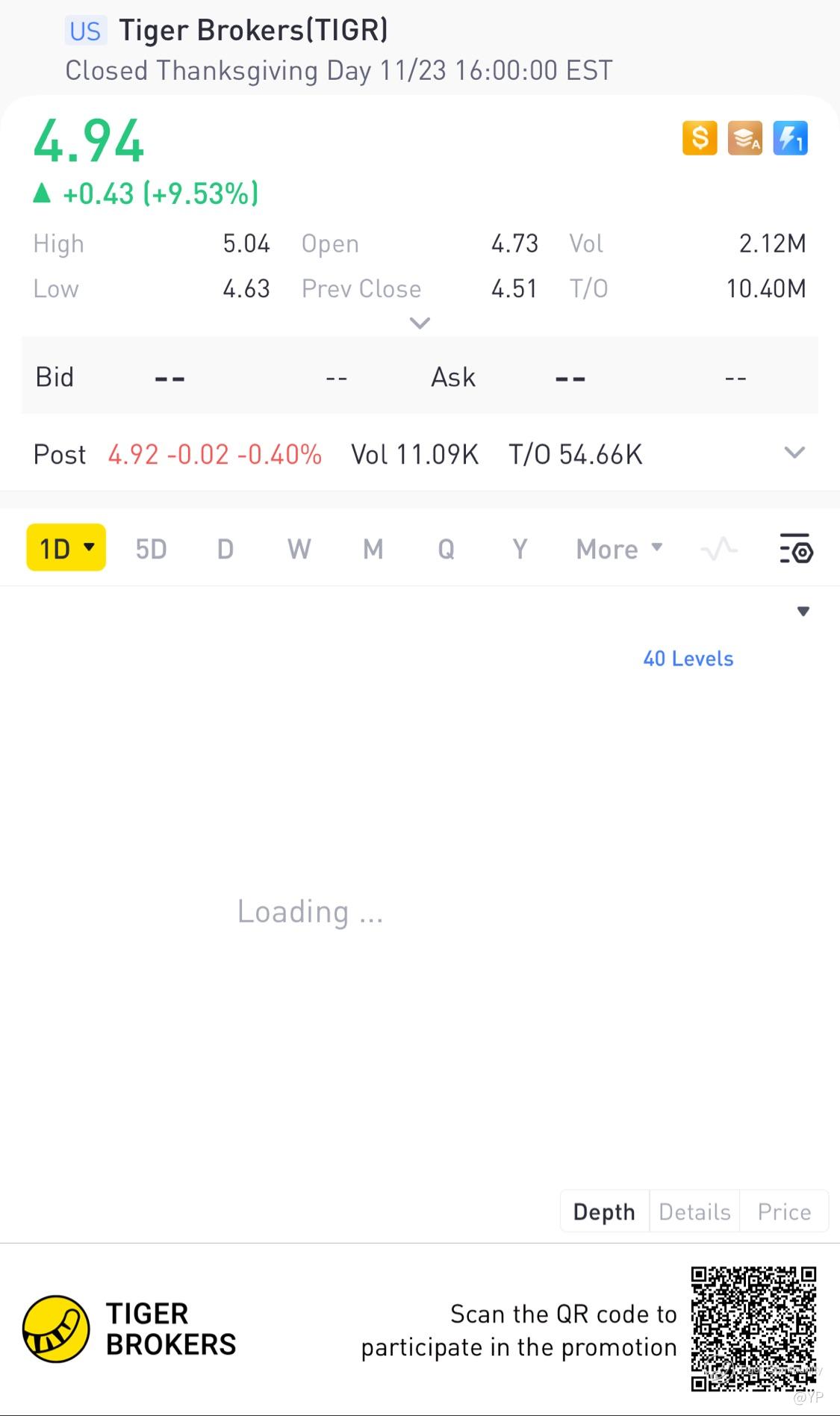840x1416 pixels.
Task: Show the daily D chart
Action: point(225,550)
